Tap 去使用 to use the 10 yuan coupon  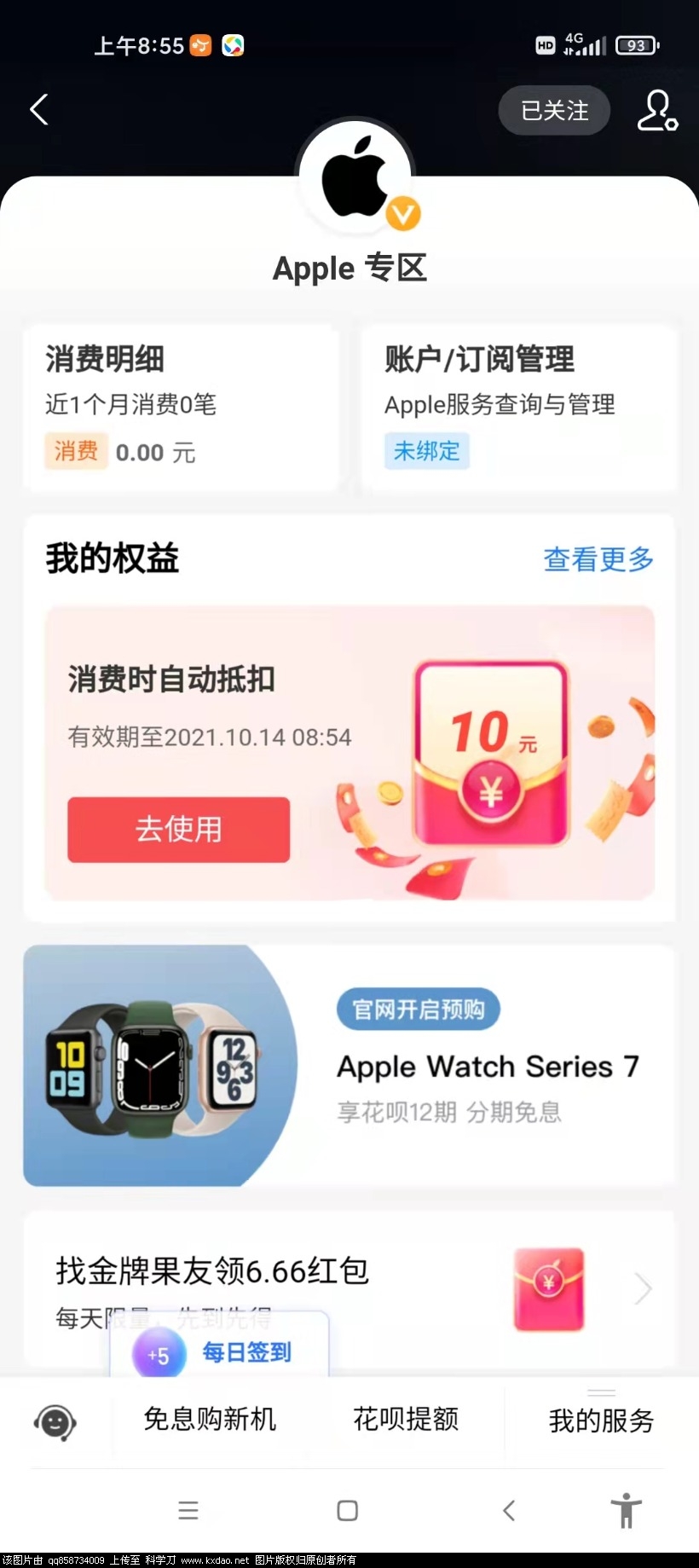[x=179, y=829]
